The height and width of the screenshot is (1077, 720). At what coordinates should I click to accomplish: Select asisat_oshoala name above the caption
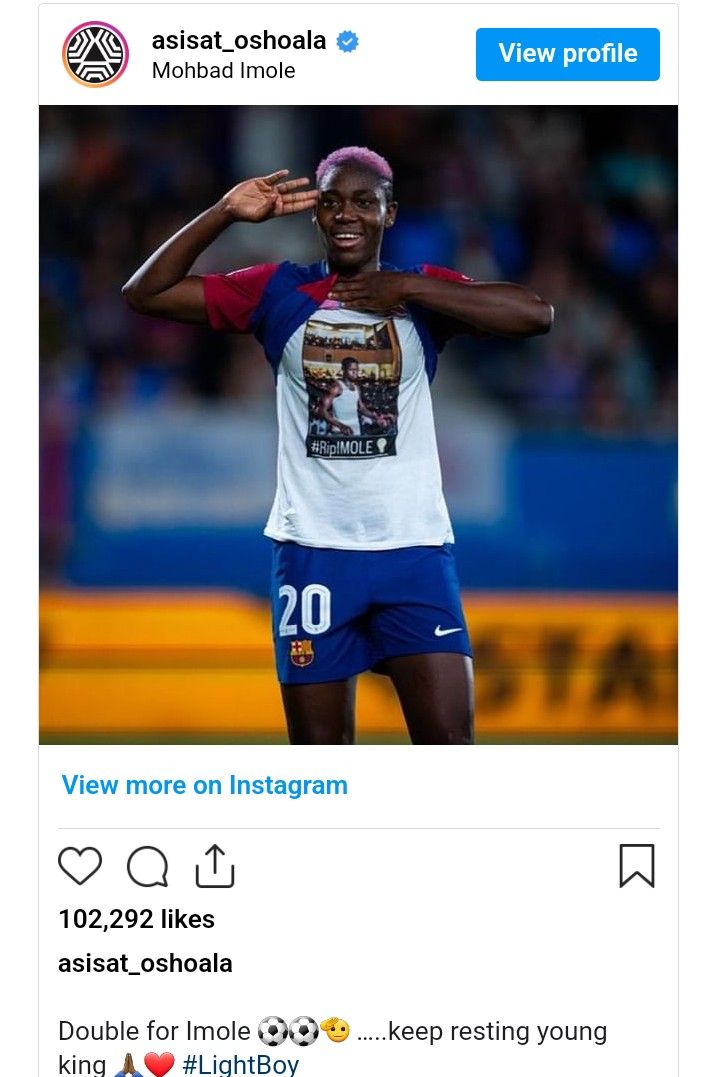[x=145, y=963]
